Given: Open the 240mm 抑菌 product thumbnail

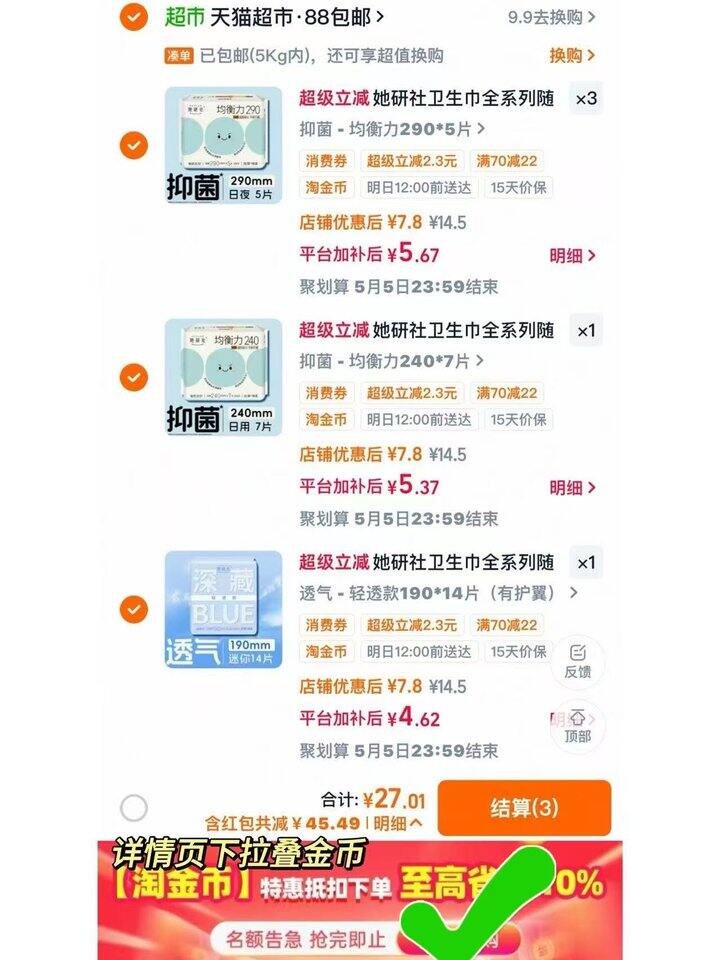Looking at the screenshot, I should pyautogui.click(x=224, y=378).
